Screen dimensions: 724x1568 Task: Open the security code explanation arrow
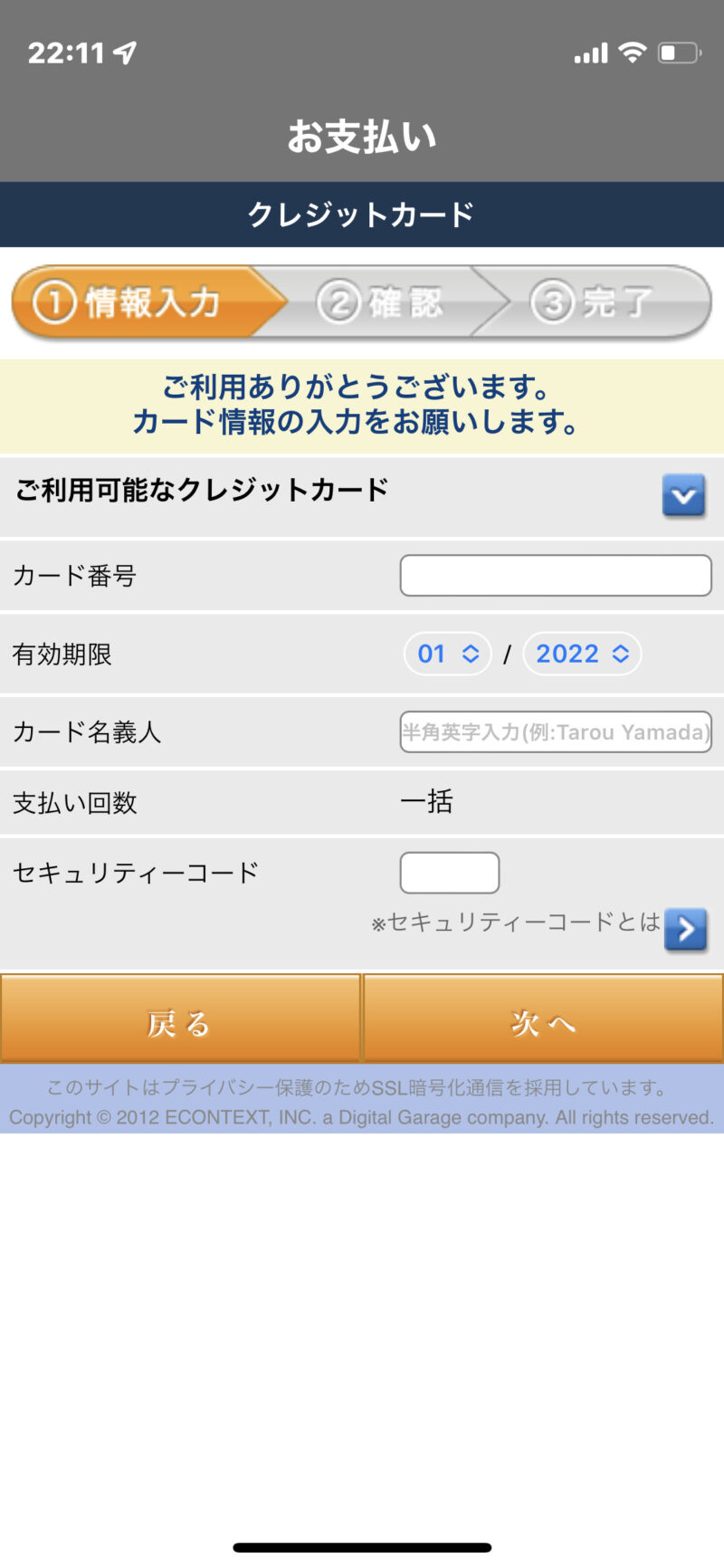[x=685, y=929]
